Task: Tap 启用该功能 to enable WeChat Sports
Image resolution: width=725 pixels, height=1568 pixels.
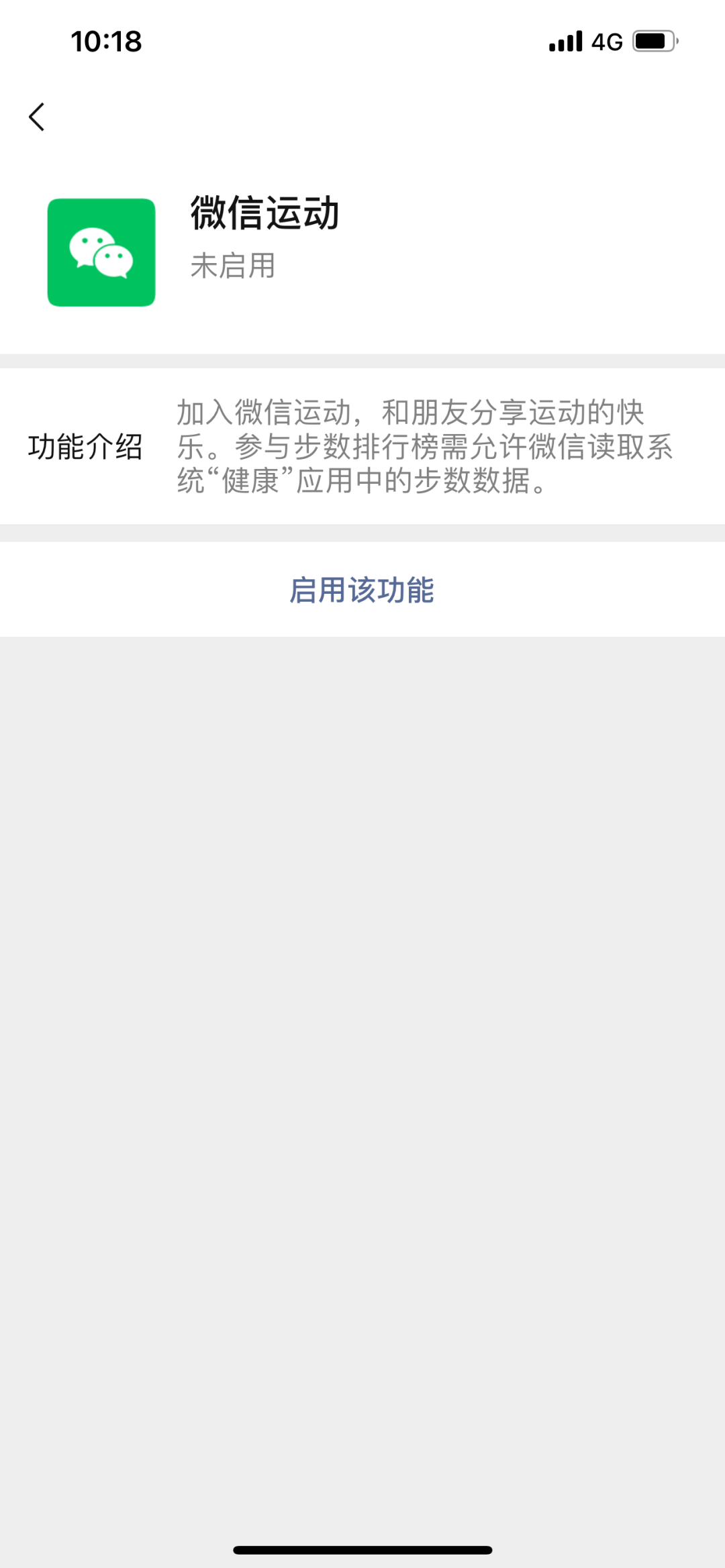Action: click(x=362, y=590)
